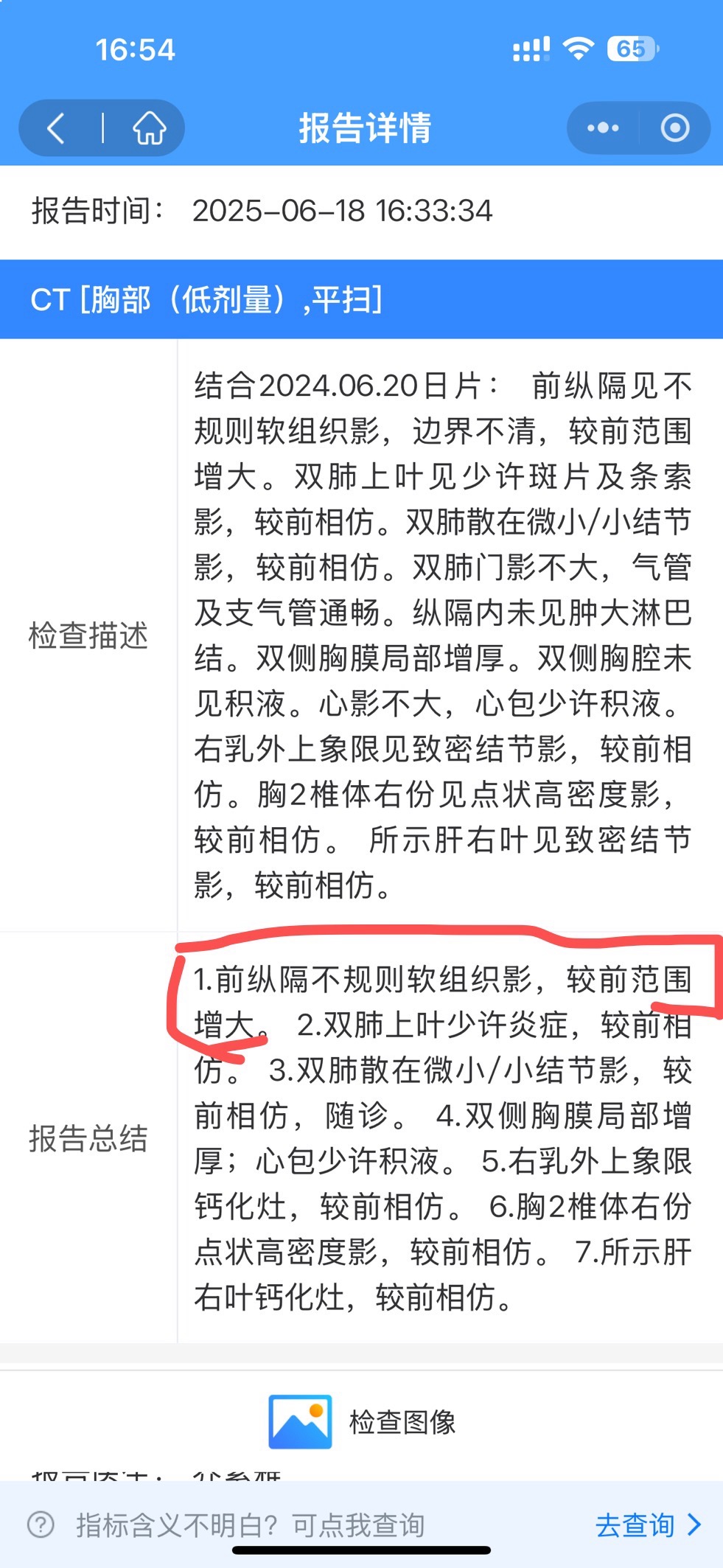Tap 去查询 to look up indicators
Screen dimensions: 723x1568
point(646,1525)
